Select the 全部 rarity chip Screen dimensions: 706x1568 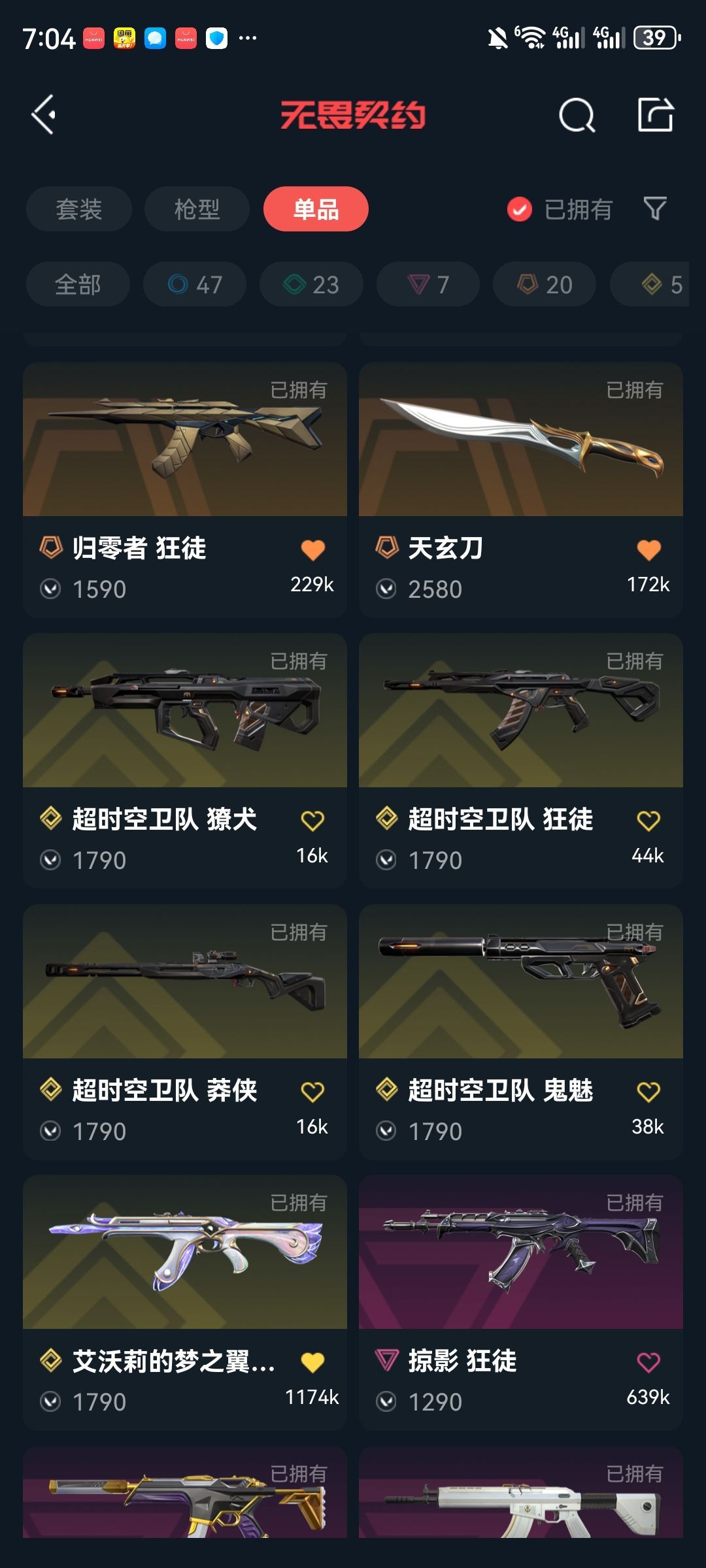point(78,284)
